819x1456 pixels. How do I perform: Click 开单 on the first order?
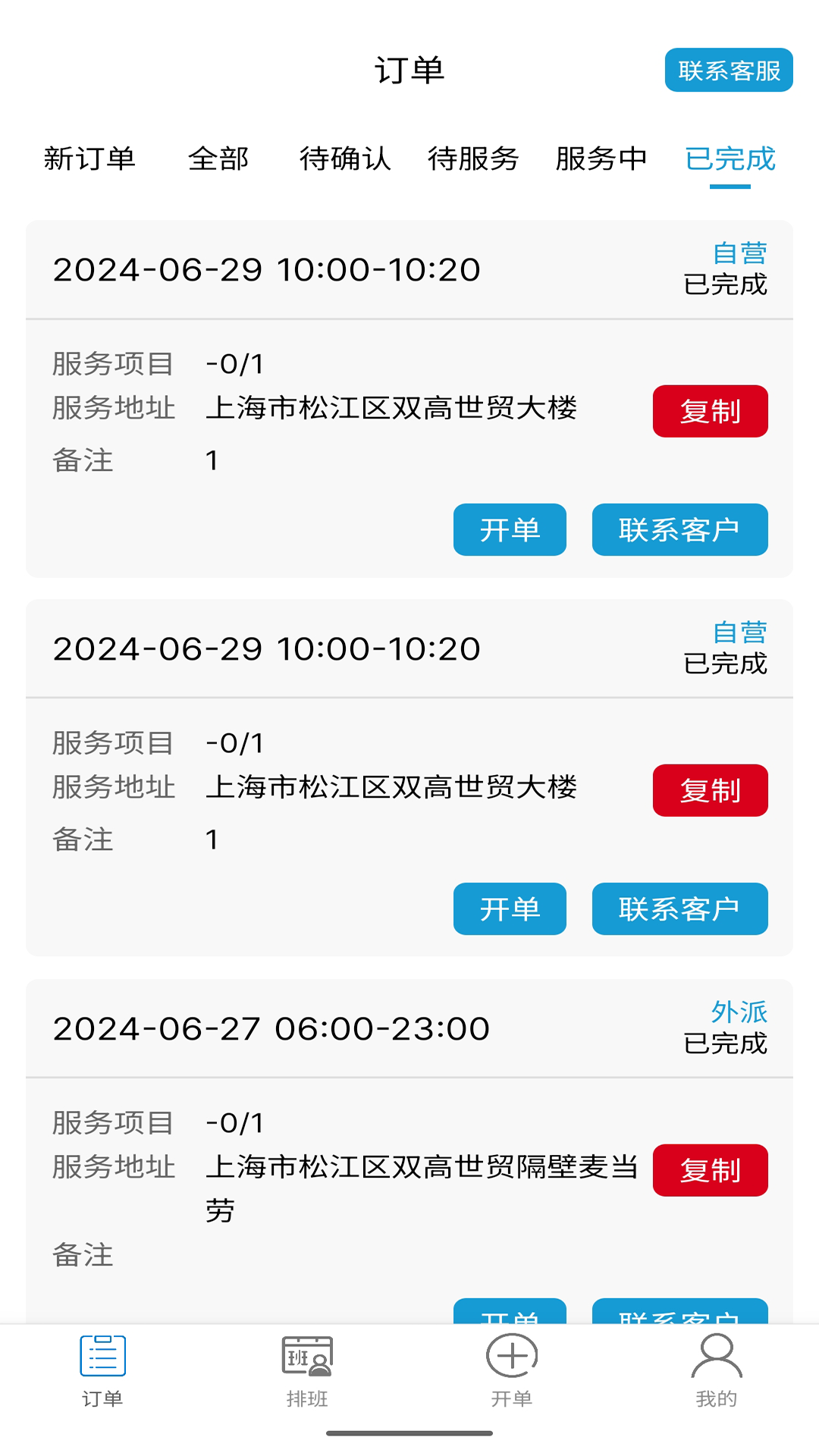point(510,530)
